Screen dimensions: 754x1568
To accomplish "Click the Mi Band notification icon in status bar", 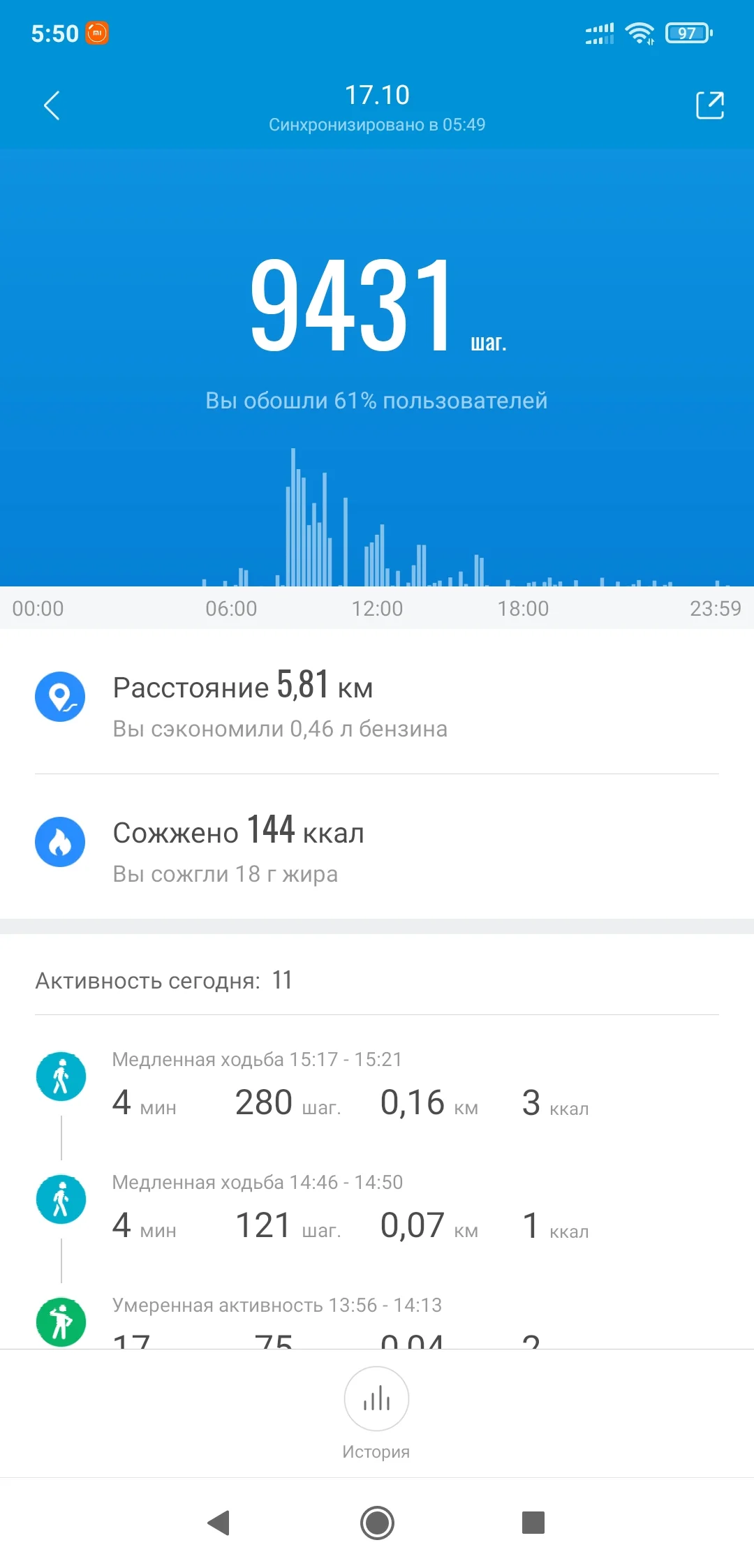I will pos(98,33).
